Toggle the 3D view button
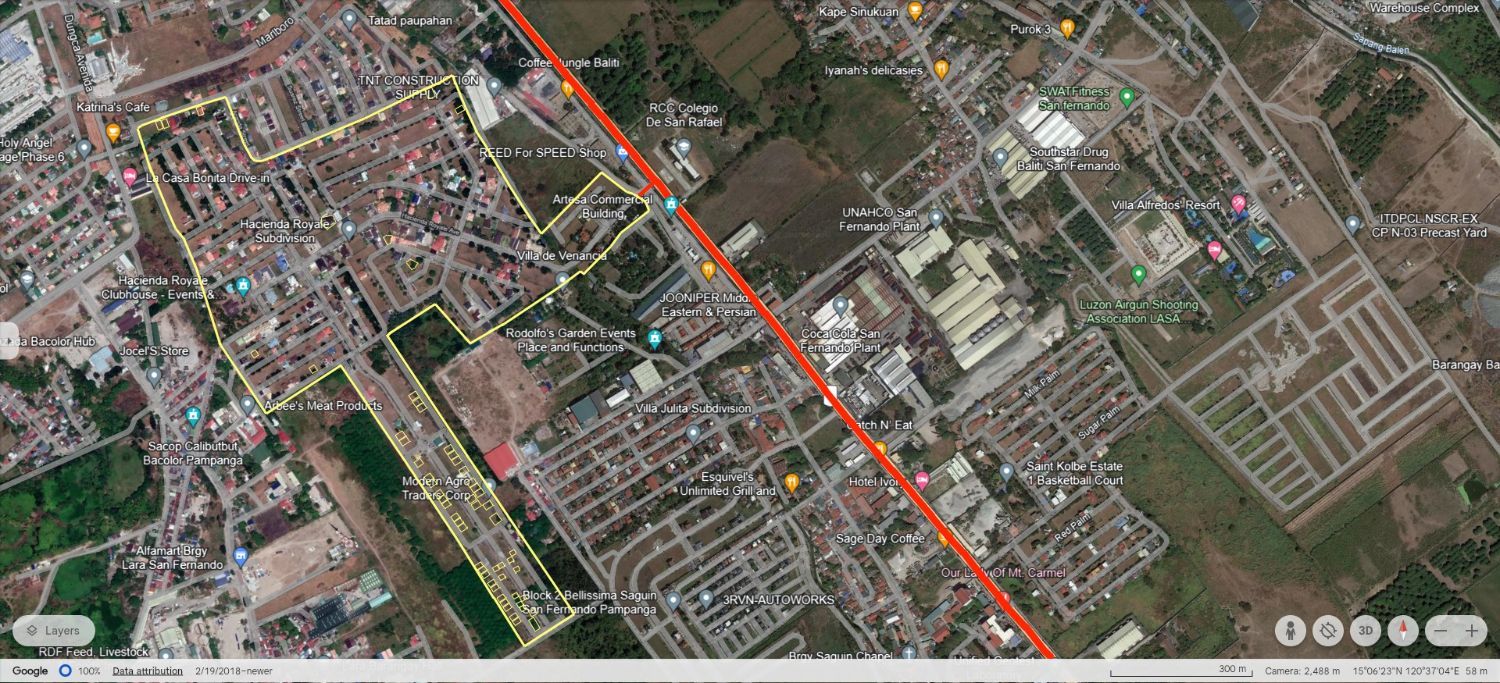 pos(1365,630)
